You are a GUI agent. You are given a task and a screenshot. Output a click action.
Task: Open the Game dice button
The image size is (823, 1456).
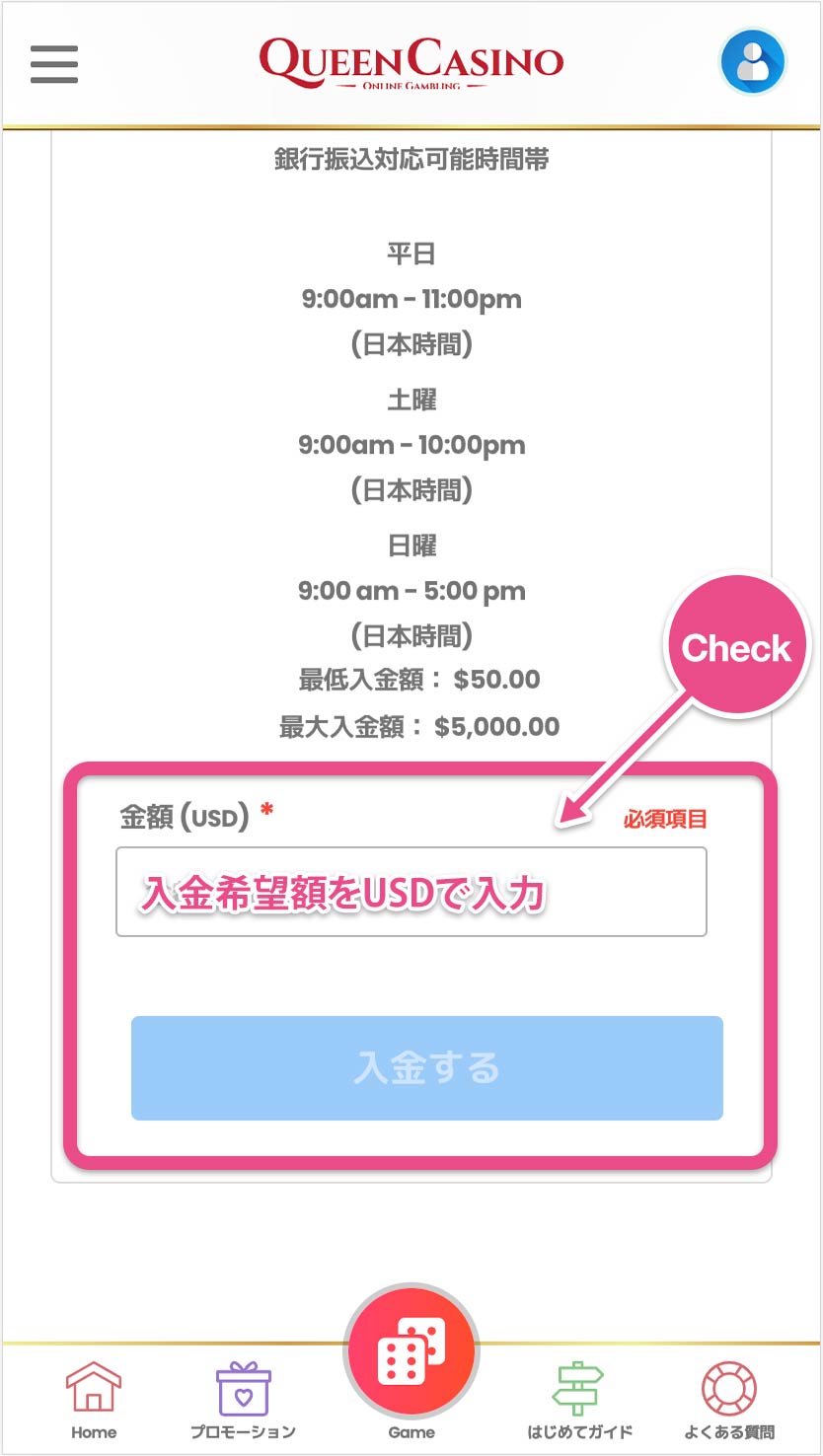[x=411, y=1350]
